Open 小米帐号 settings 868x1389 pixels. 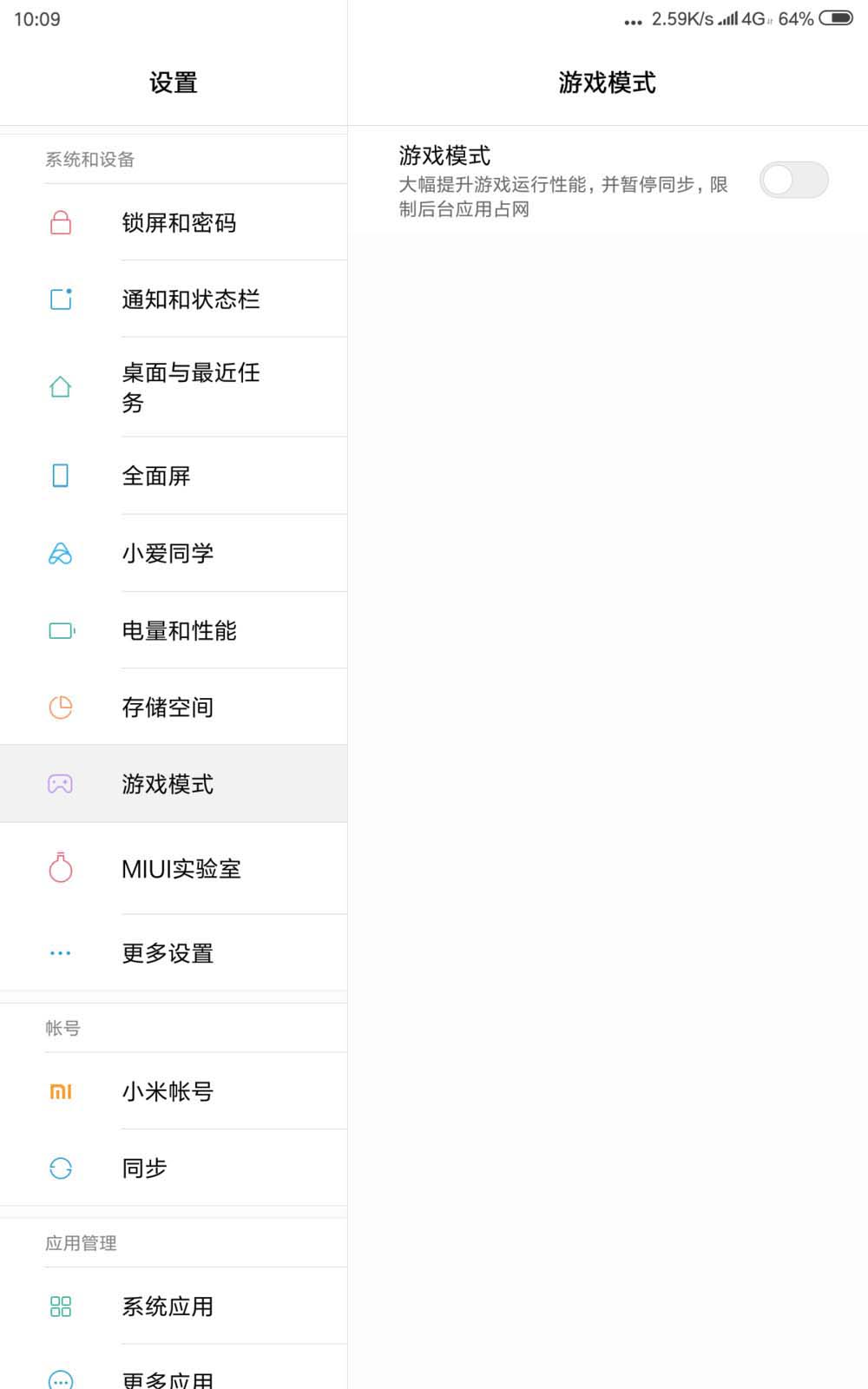click(x=168, y=1091)
